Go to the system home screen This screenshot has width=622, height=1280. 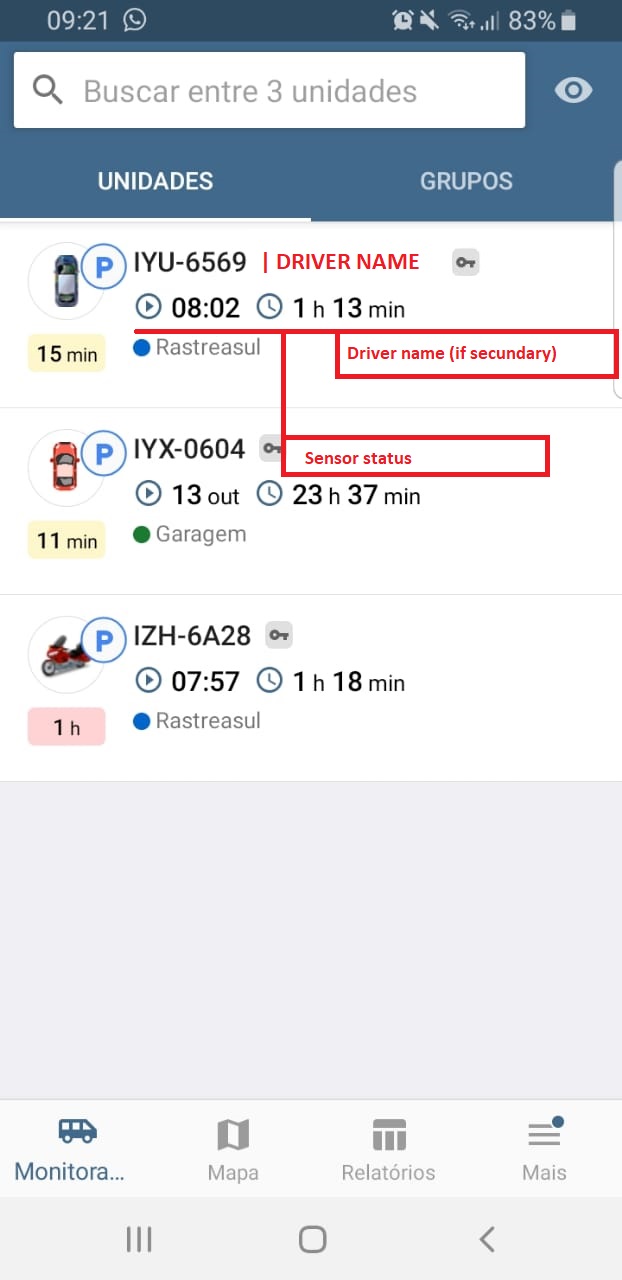312,1240
